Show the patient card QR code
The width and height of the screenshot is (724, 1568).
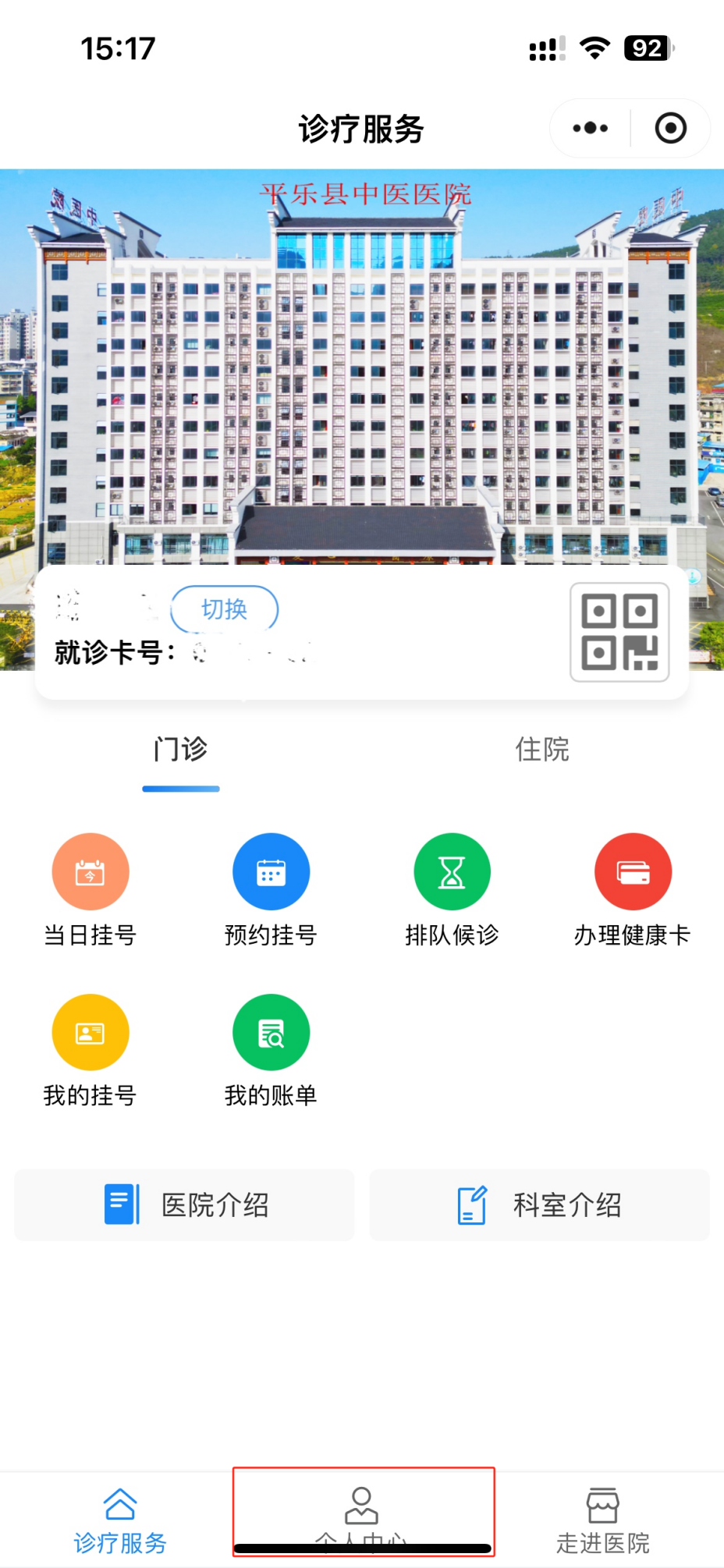(619, 632)
